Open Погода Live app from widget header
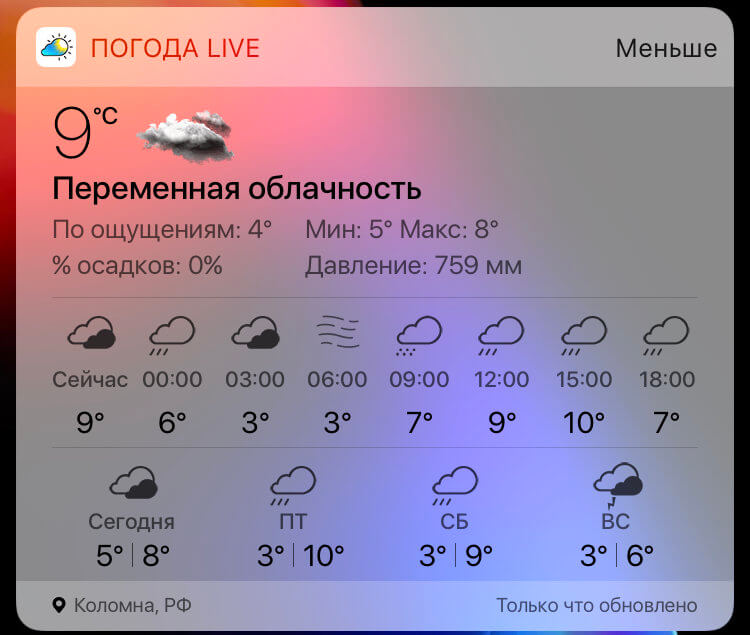Image resolution: width=750 pixels, height=635 pixels. tap(175, 48)
